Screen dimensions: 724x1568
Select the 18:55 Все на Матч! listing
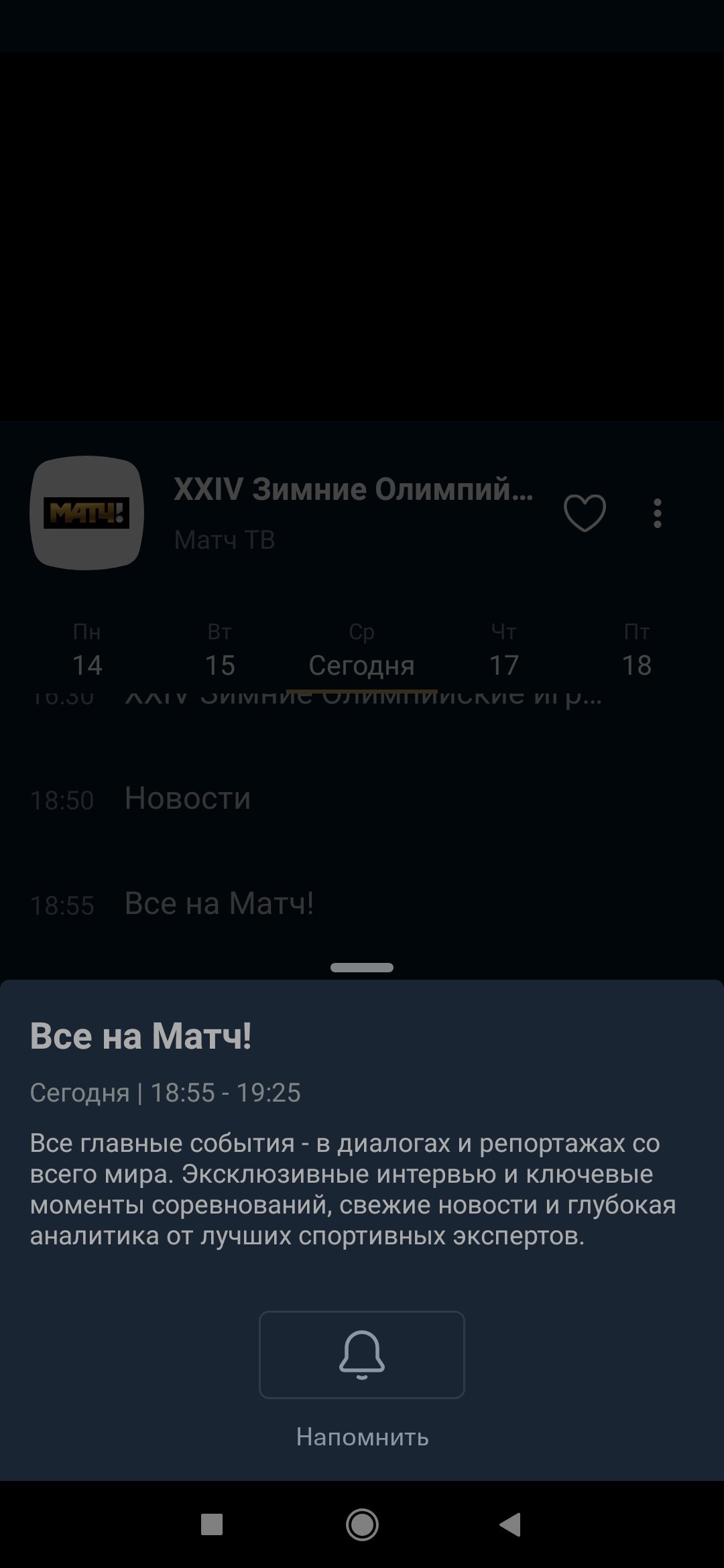click(219, 904)
